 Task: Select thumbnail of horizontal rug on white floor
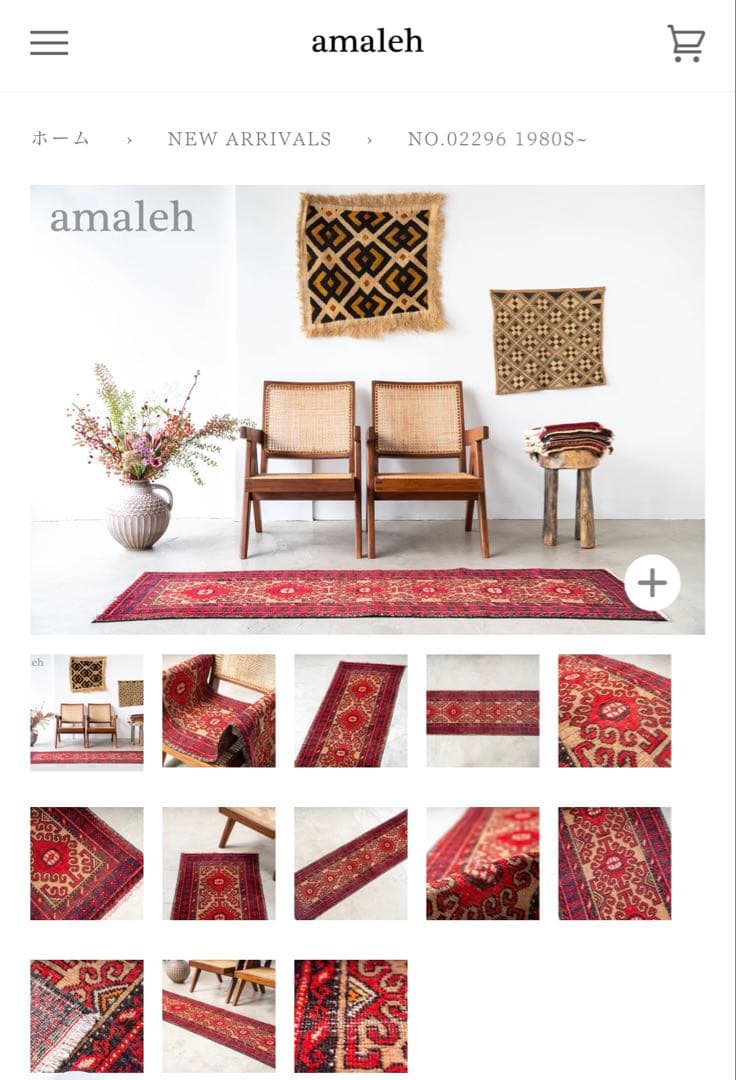tap(483, 711)
